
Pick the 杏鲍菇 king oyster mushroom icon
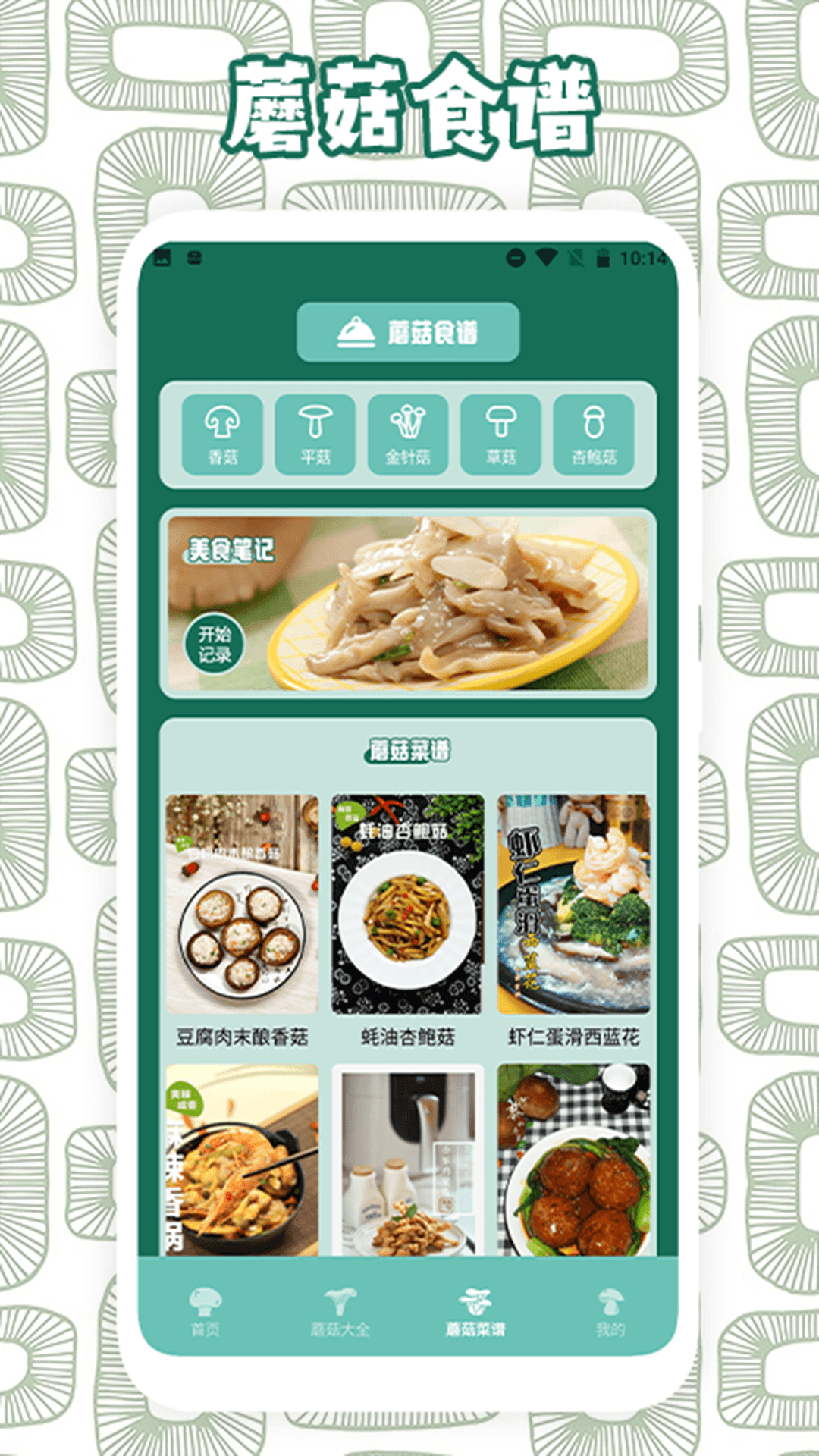593,422
